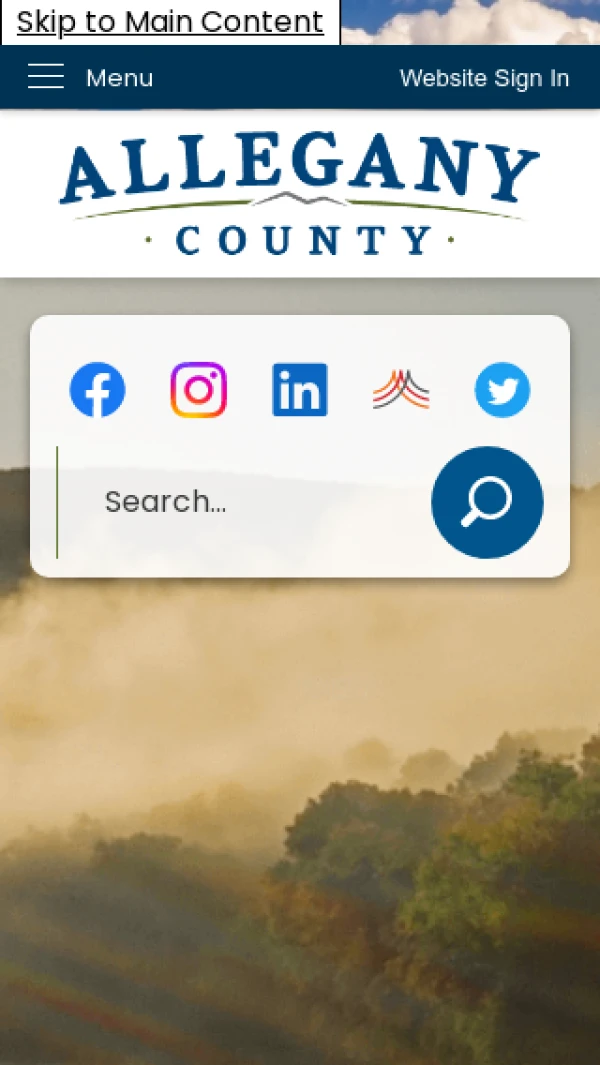Visit the Twitter profile

tap(502, 390)
